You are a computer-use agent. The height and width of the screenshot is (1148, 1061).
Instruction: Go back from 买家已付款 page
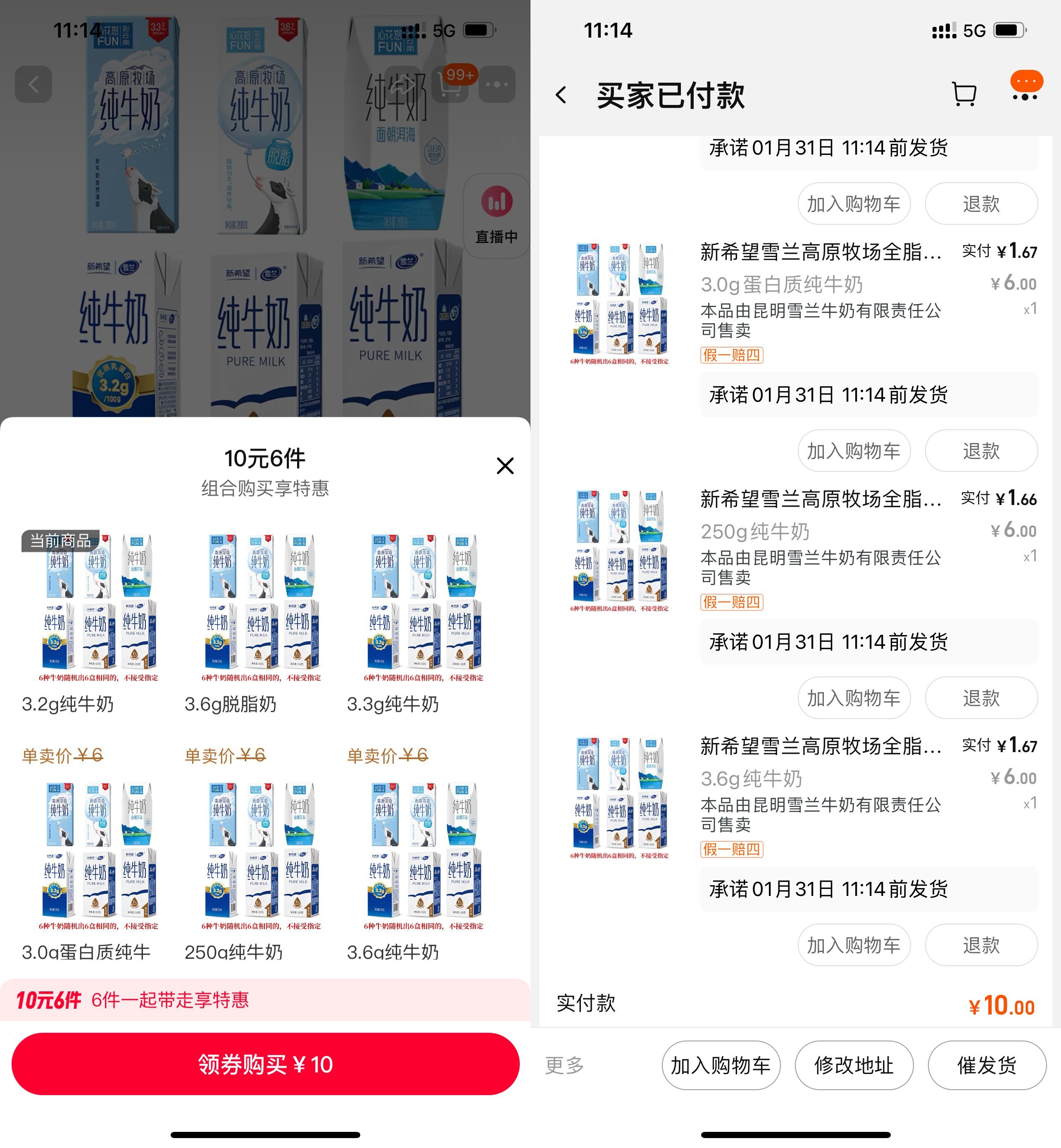tap(561, 95)
